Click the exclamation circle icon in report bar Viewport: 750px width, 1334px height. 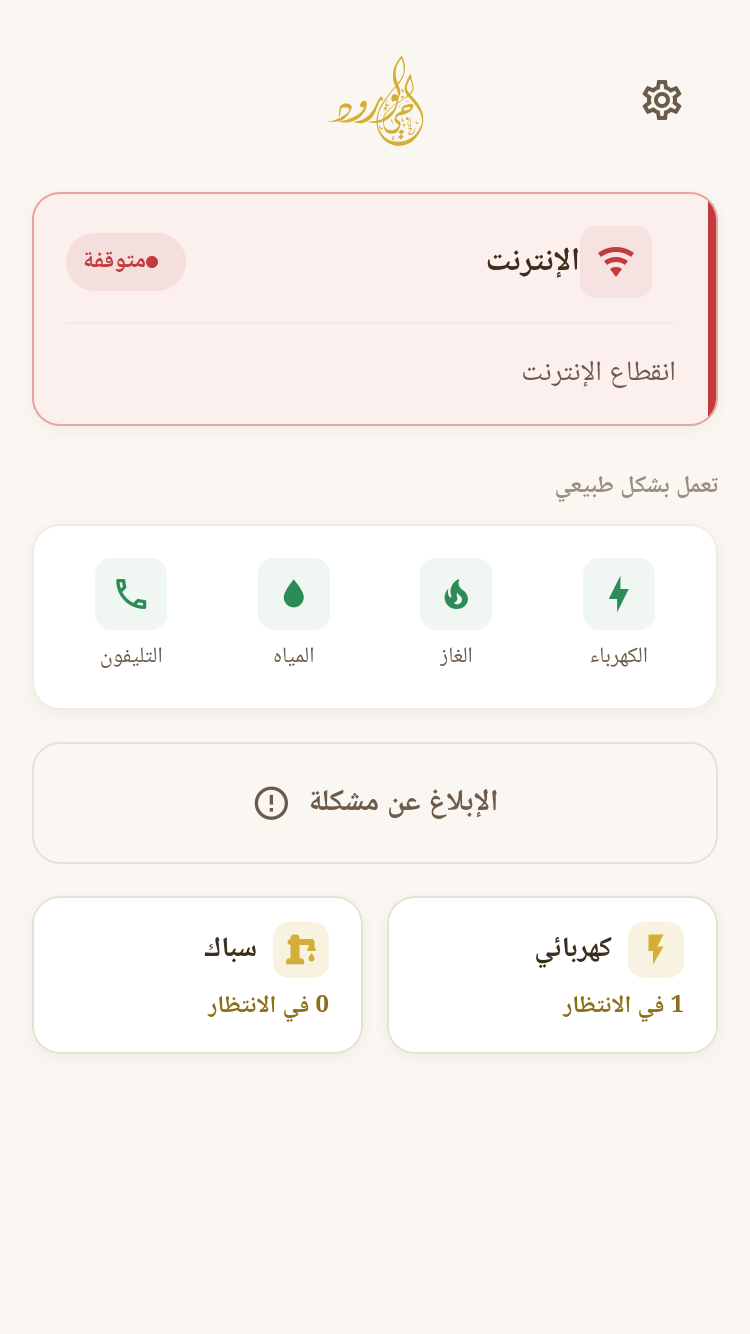click(x=270, y=803)
